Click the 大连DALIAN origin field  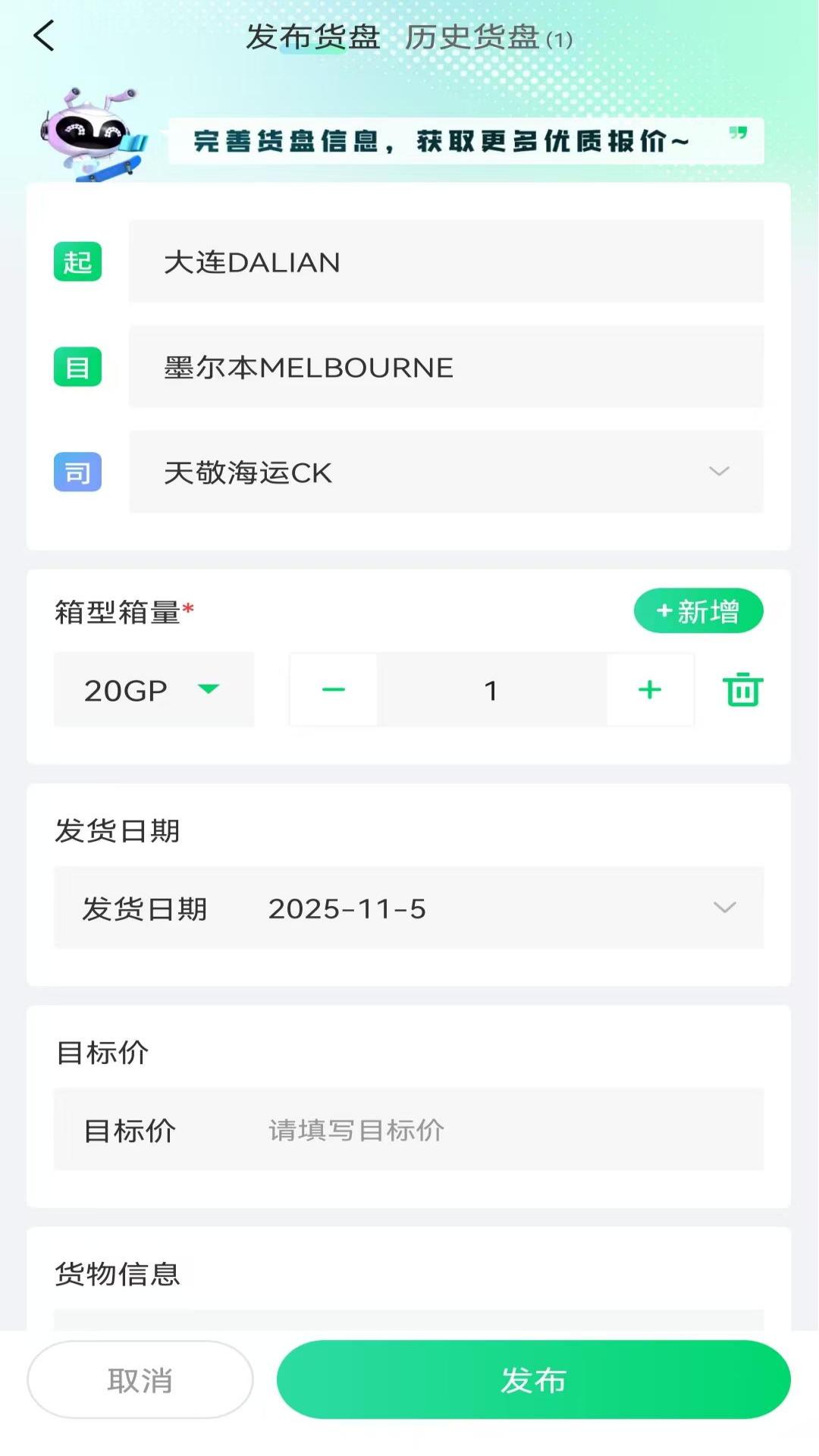point(447,262)
